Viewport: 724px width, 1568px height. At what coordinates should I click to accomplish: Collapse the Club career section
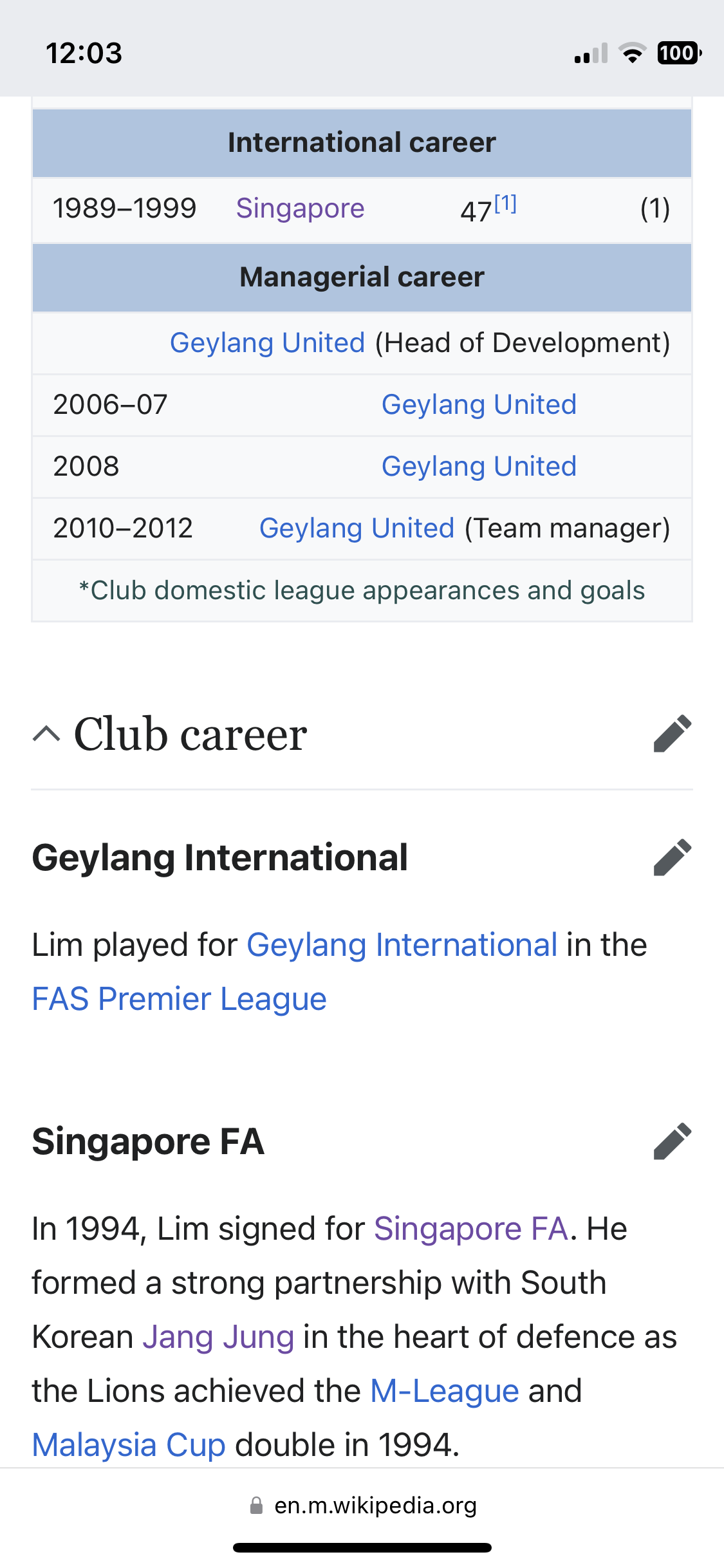click(x=46, y=734)
